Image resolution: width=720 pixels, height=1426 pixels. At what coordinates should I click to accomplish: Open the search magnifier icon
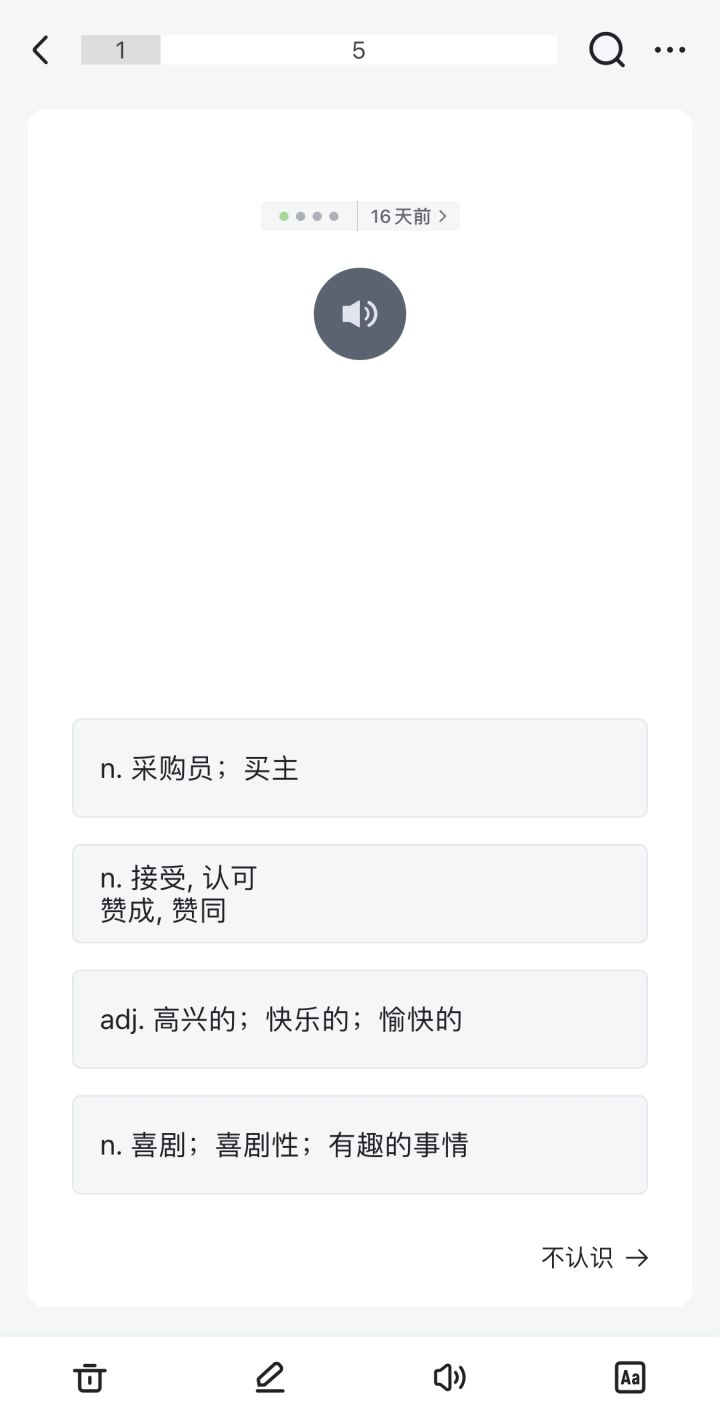click(x=606, y=50)
